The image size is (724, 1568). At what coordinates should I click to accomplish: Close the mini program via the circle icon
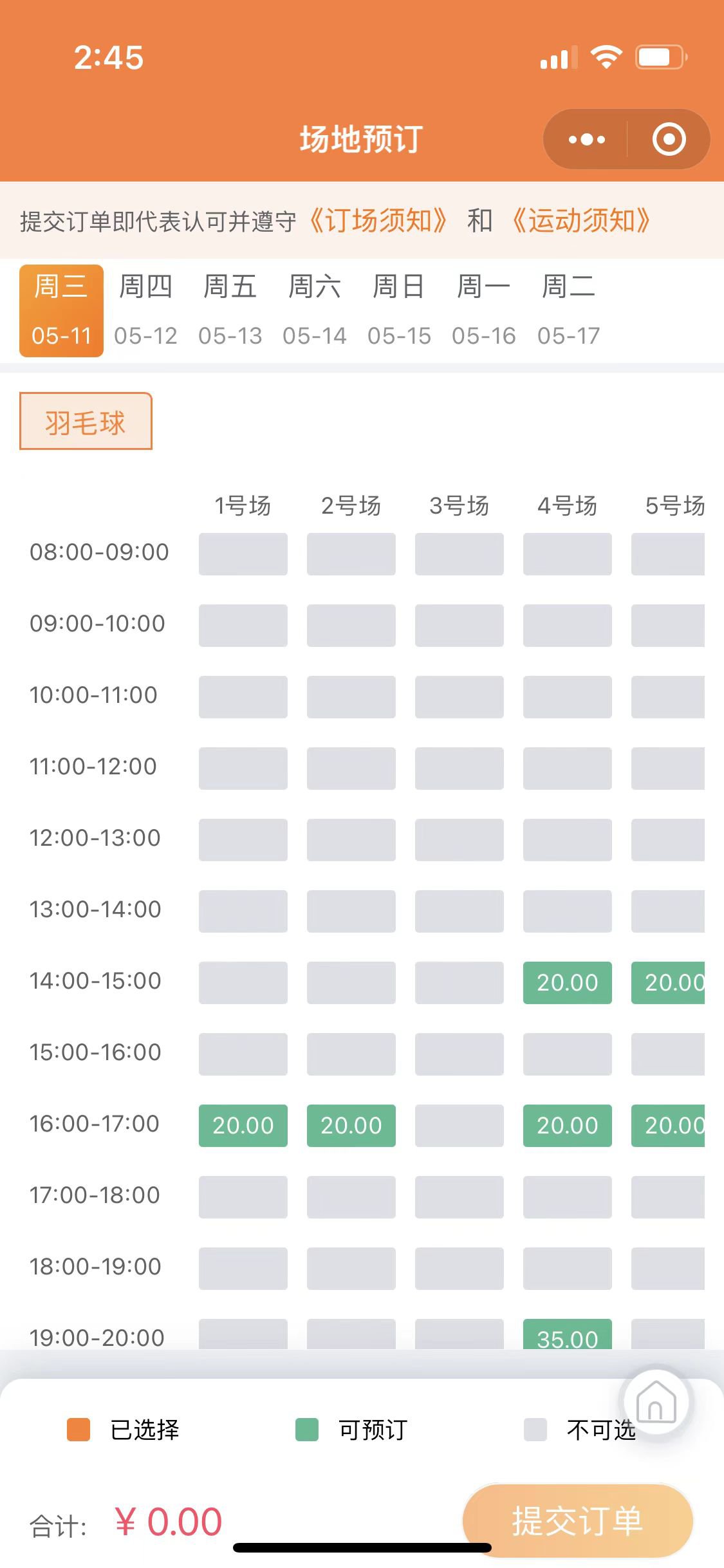[x=669, y=139]
